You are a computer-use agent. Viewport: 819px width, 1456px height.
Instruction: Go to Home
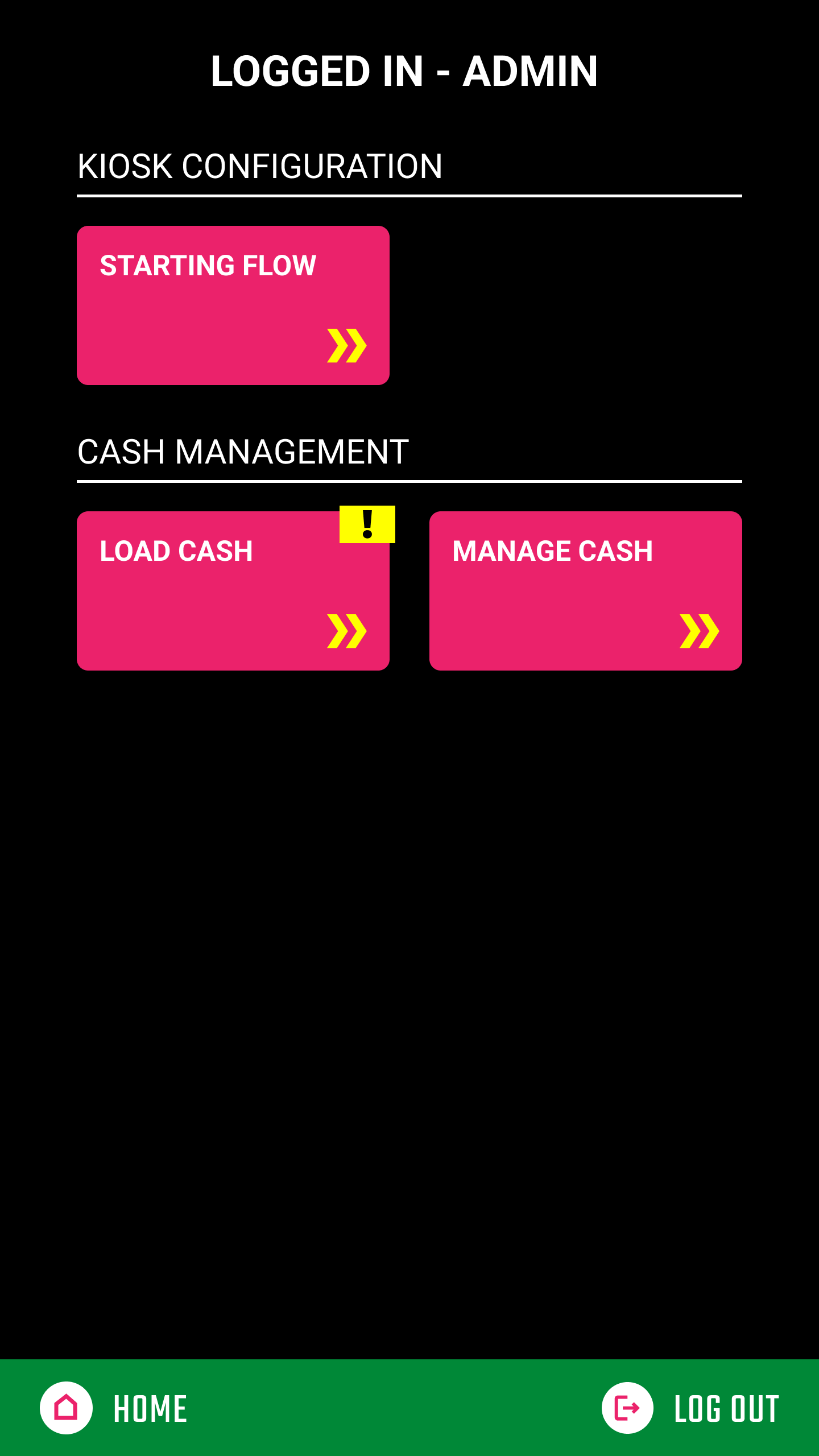114,1408
